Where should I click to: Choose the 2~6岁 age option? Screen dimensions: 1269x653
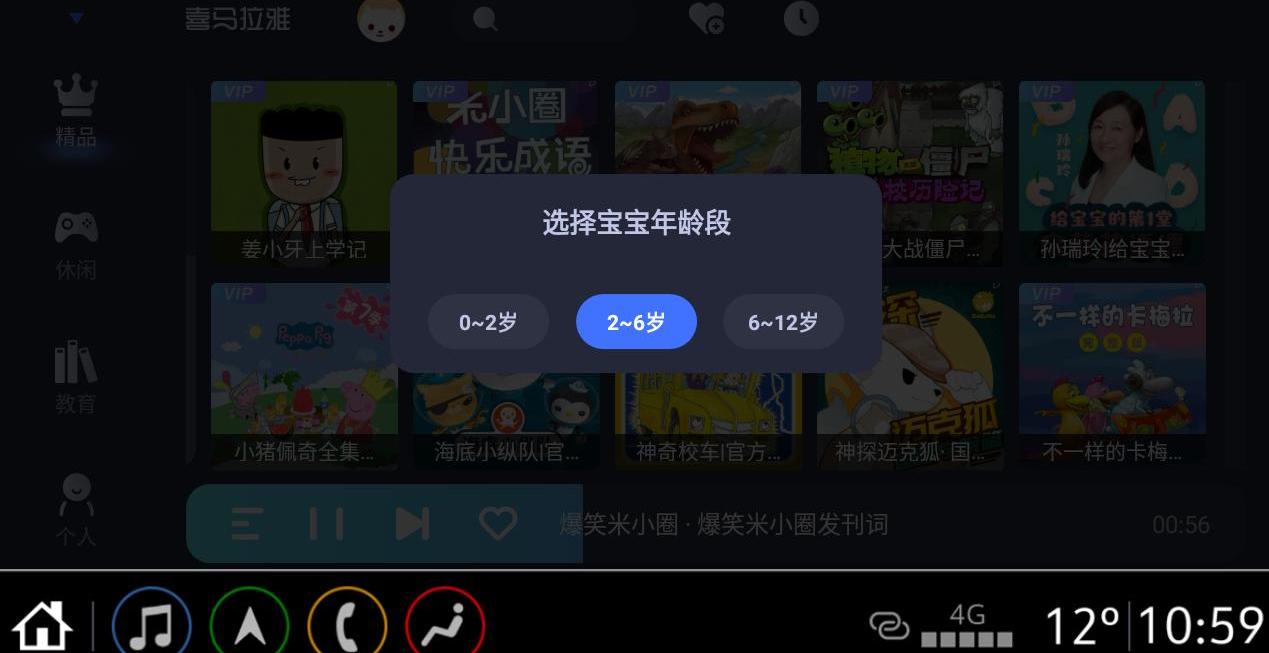[636, 322]
